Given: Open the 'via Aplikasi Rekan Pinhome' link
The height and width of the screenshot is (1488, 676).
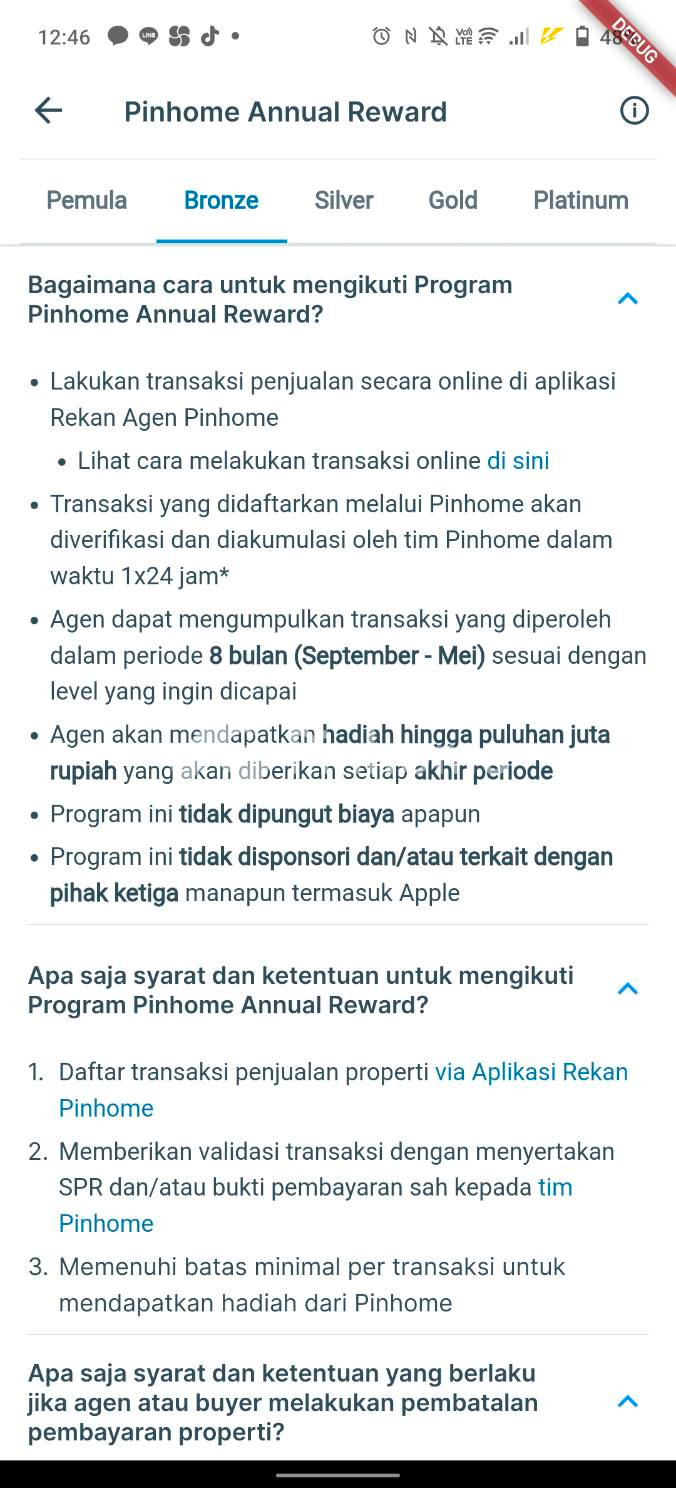Looking at the screenshot, I should [531, 1073].
